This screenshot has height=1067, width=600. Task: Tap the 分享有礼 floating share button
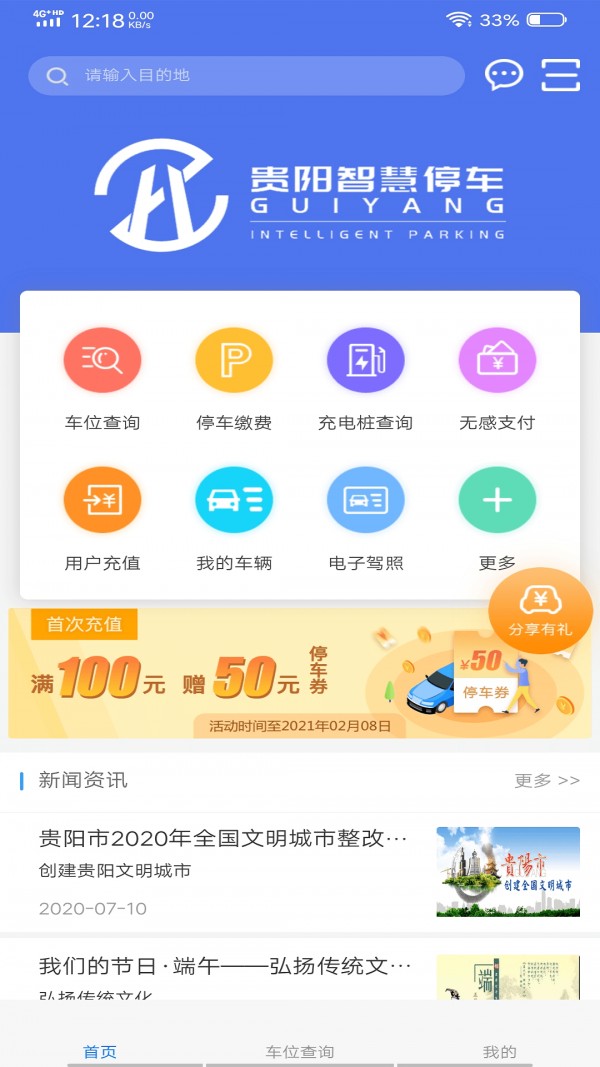point(540,610)
